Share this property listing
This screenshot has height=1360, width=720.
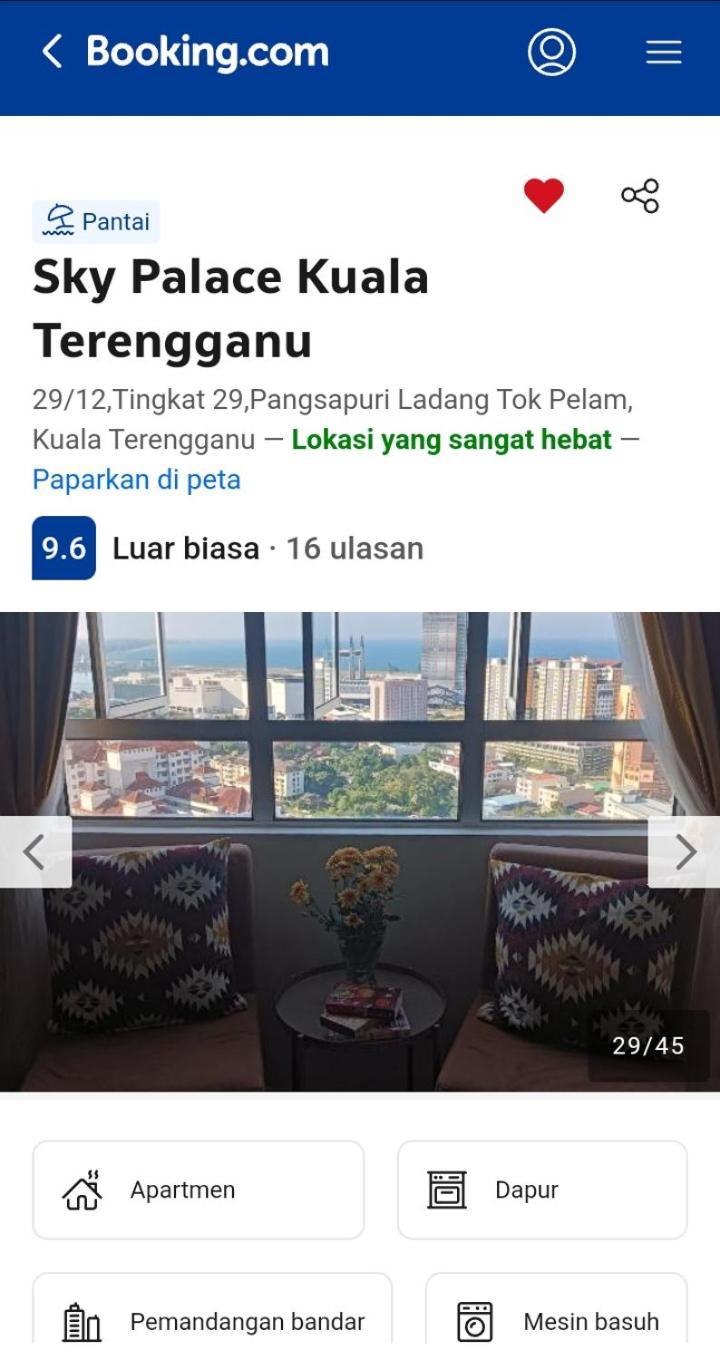tap(640, 195)
